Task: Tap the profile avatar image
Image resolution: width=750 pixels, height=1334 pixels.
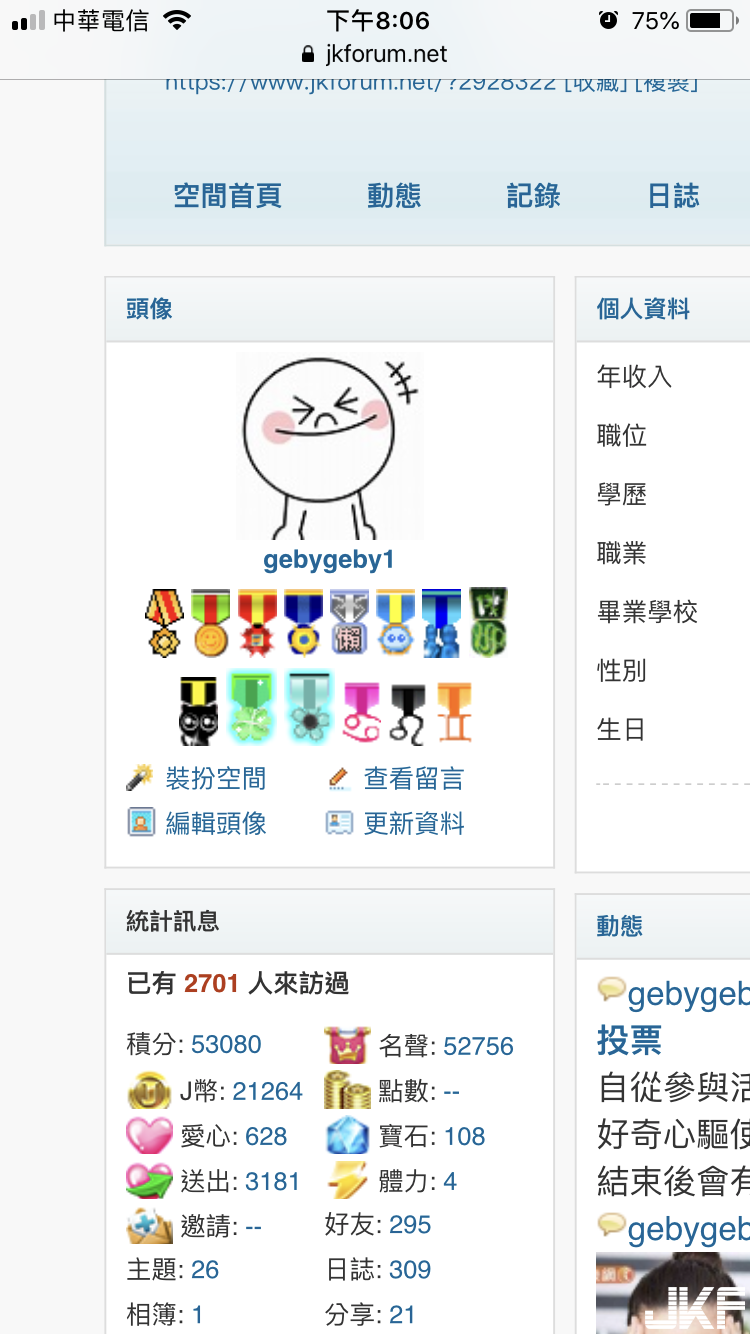Action: pyautogui.click(x=329, y=446)
